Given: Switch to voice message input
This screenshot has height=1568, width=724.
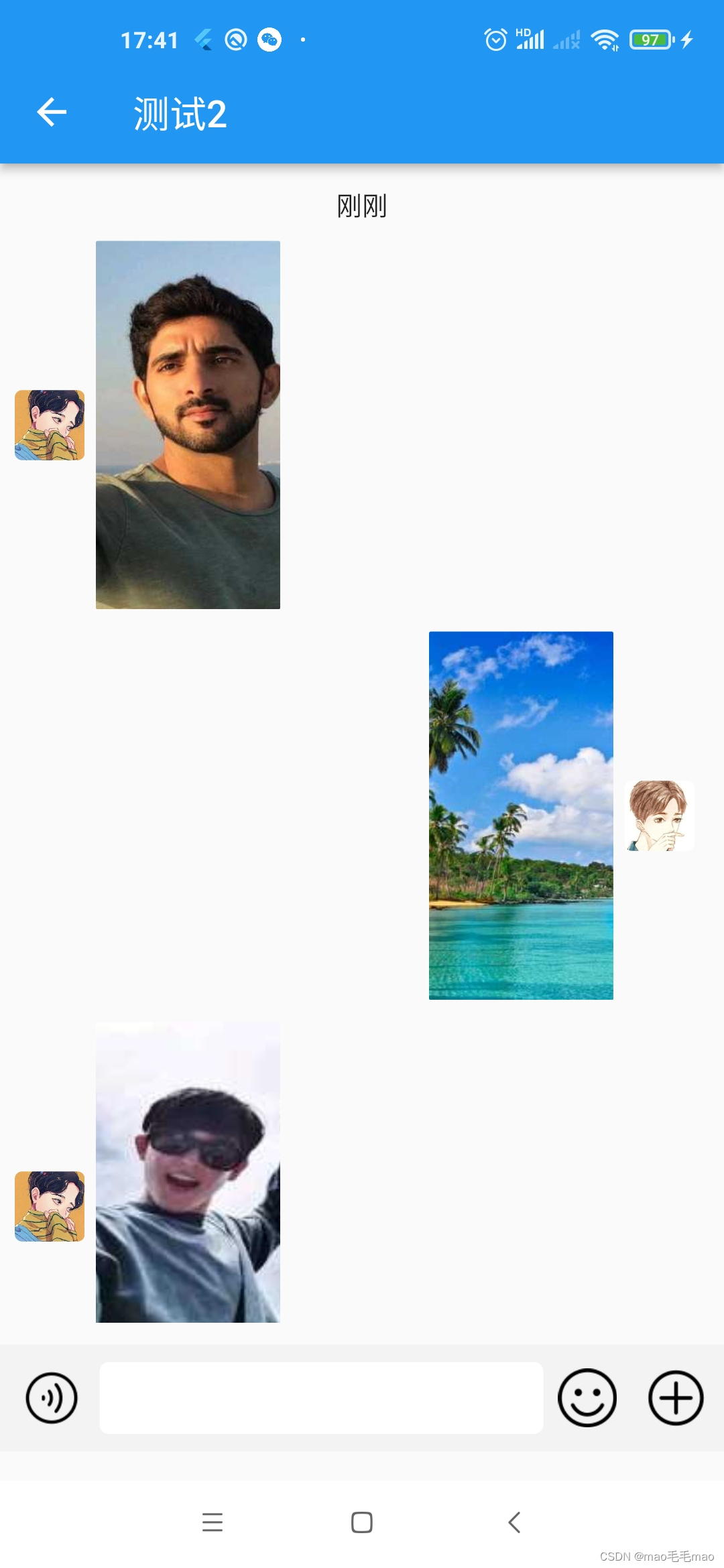Looking at the screenshot, I should 52,1398.
